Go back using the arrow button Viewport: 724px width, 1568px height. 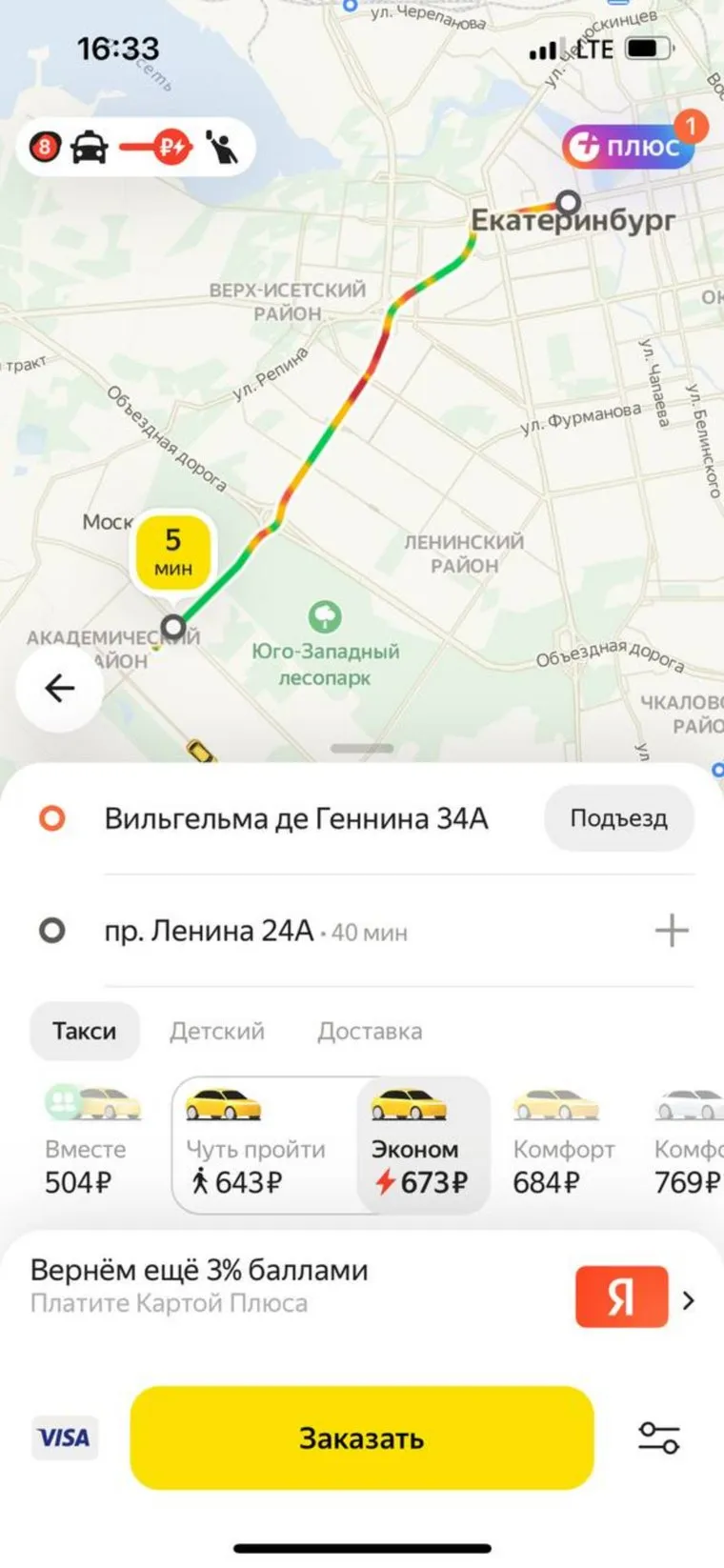59,688
